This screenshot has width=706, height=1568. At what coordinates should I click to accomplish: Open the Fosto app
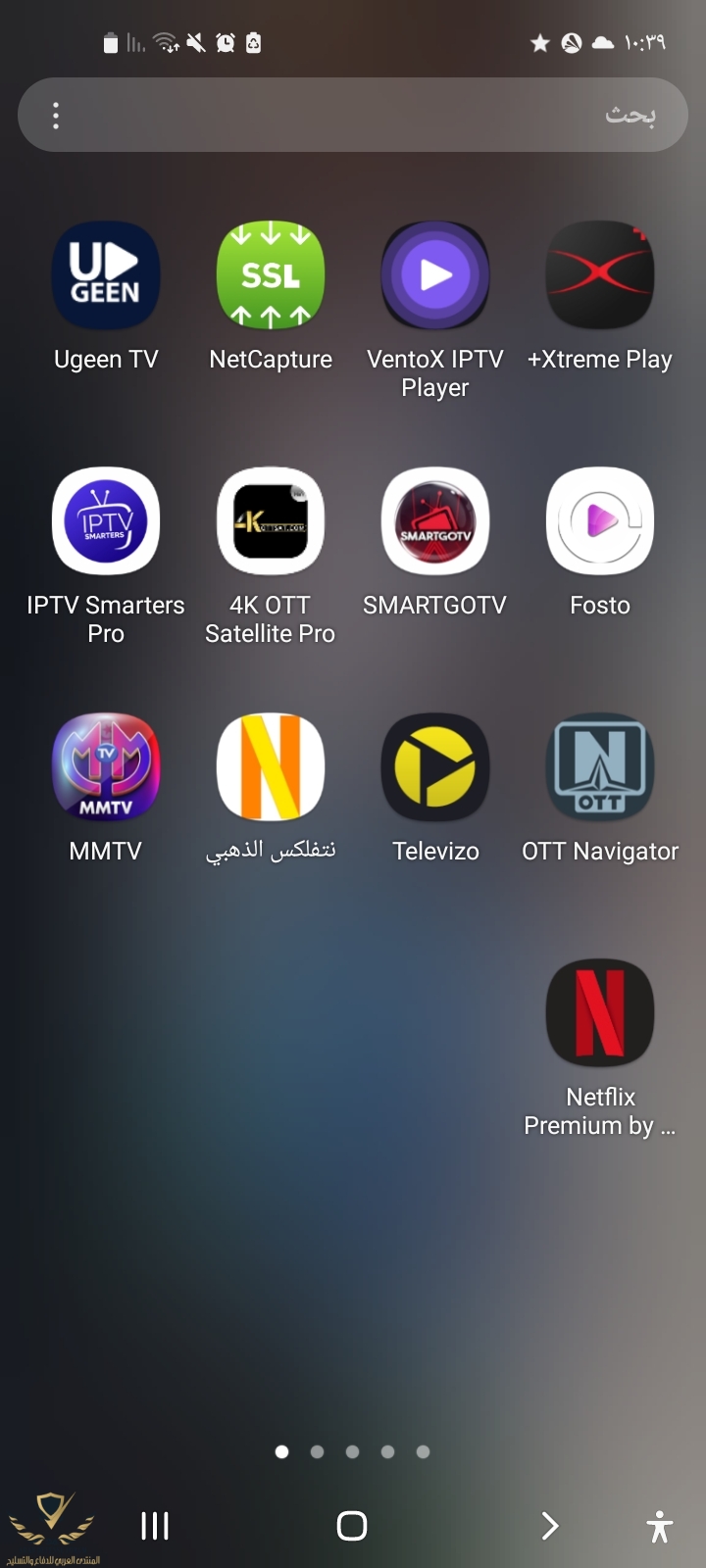(x=600, y=521)
